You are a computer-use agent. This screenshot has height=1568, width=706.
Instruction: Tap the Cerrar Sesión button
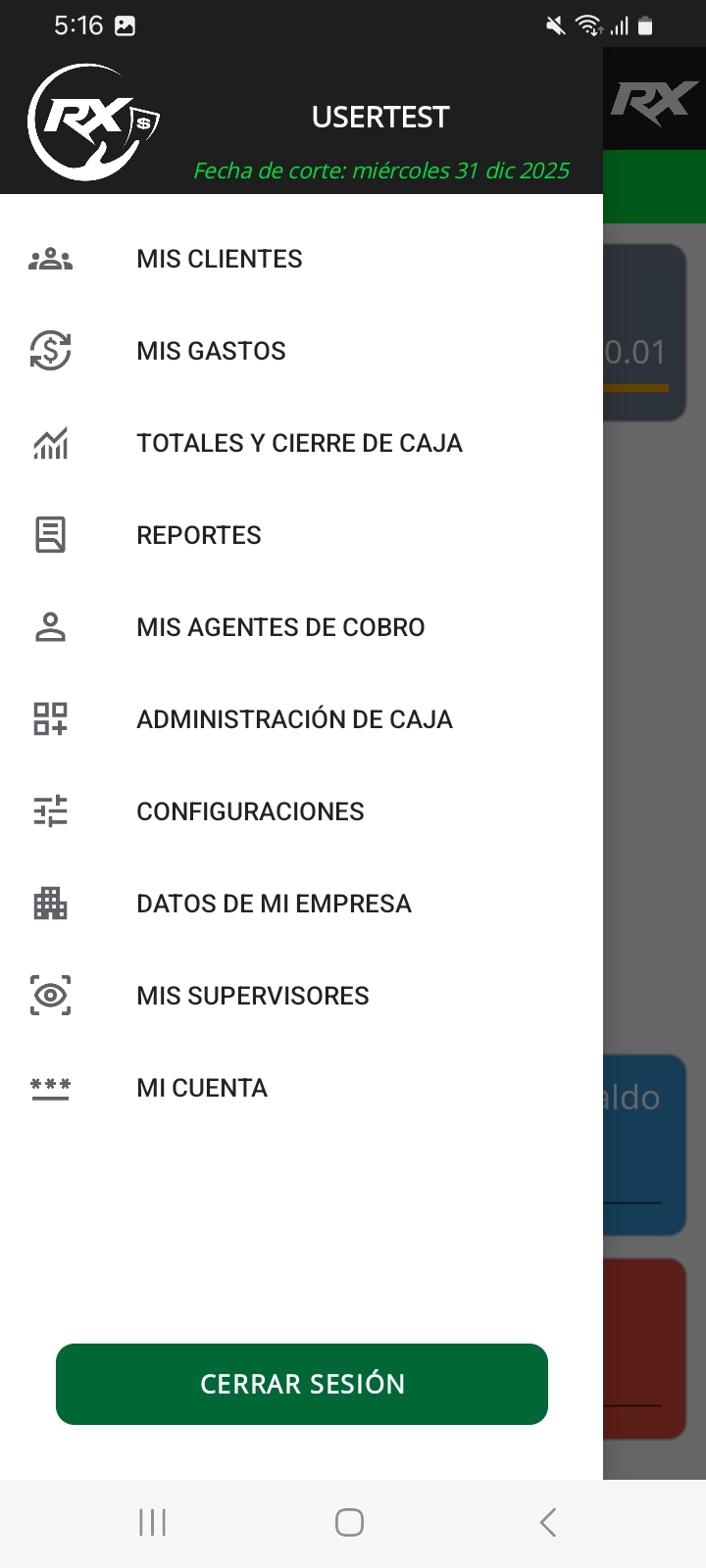(x=302, y=1384)
